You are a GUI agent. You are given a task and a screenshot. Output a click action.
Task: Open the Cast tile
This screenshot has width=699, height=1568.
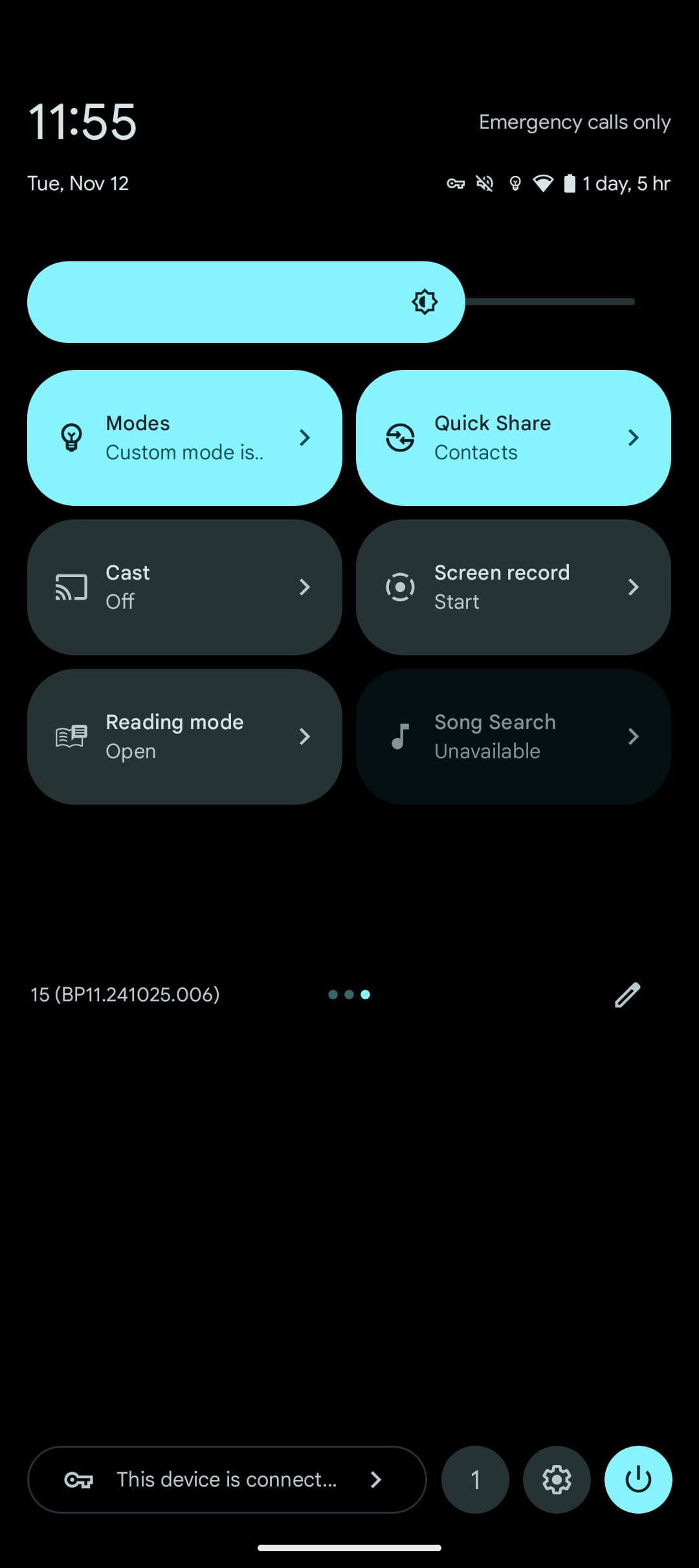[184, 587]
